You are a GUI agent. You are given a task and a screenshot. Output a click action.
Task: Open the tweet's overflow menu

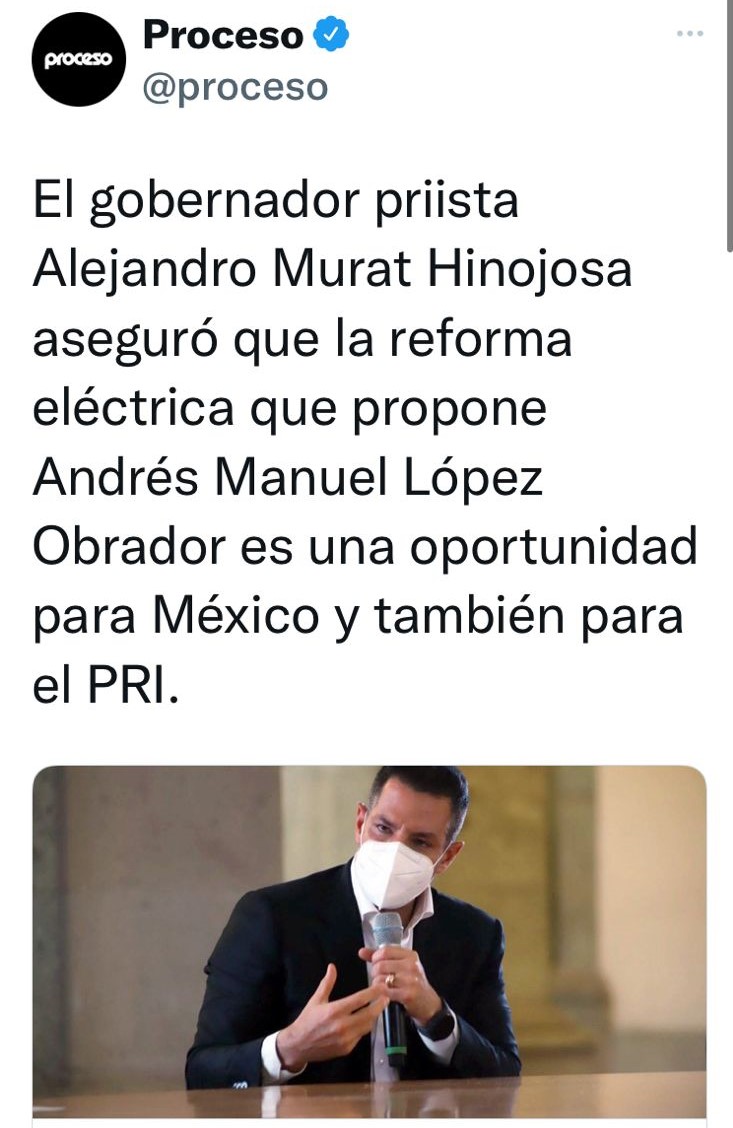[x=689, y=34]
